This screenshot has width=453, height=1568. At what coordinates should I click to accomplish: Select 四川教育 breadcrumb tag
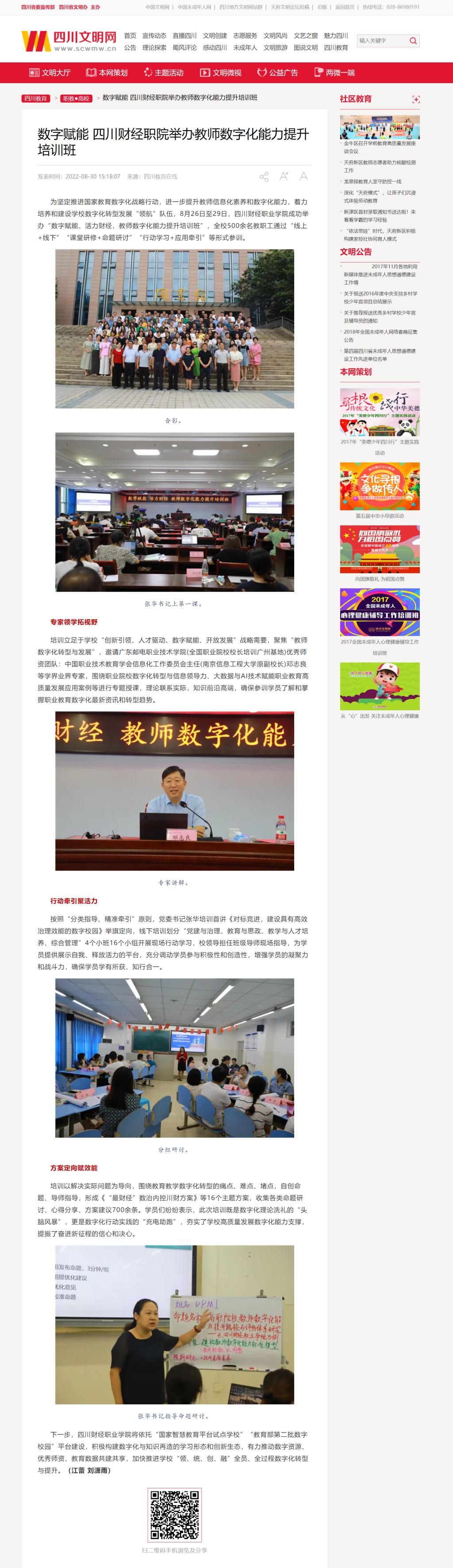point(36,98)
